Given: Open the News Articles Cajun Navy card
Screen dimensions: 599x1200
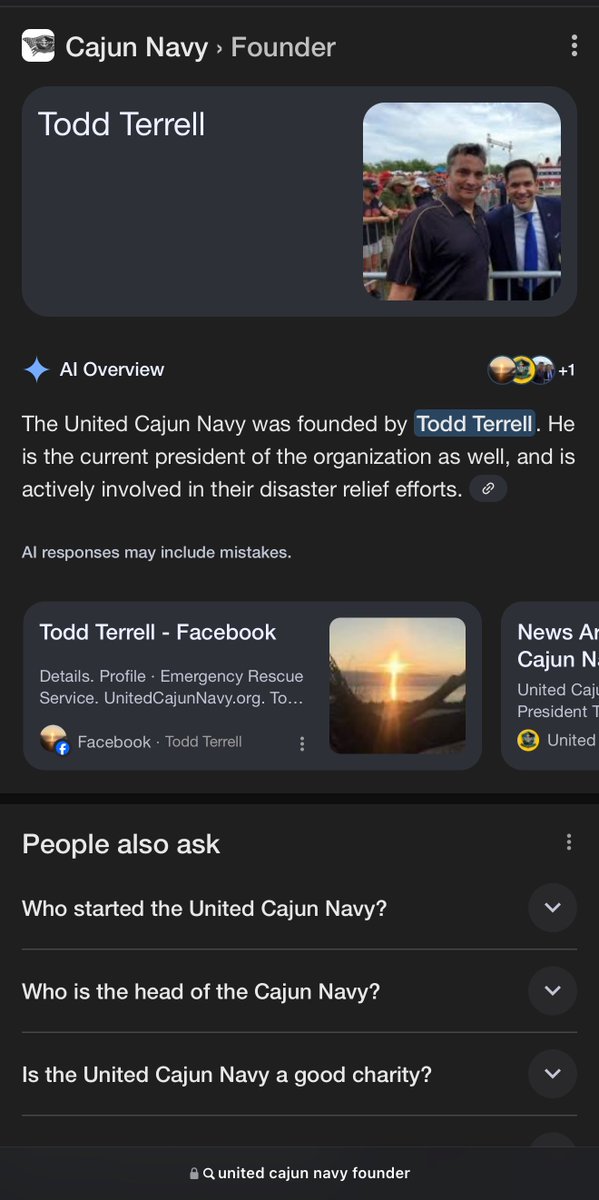Looking at the screenshot, I should [550, 686].
